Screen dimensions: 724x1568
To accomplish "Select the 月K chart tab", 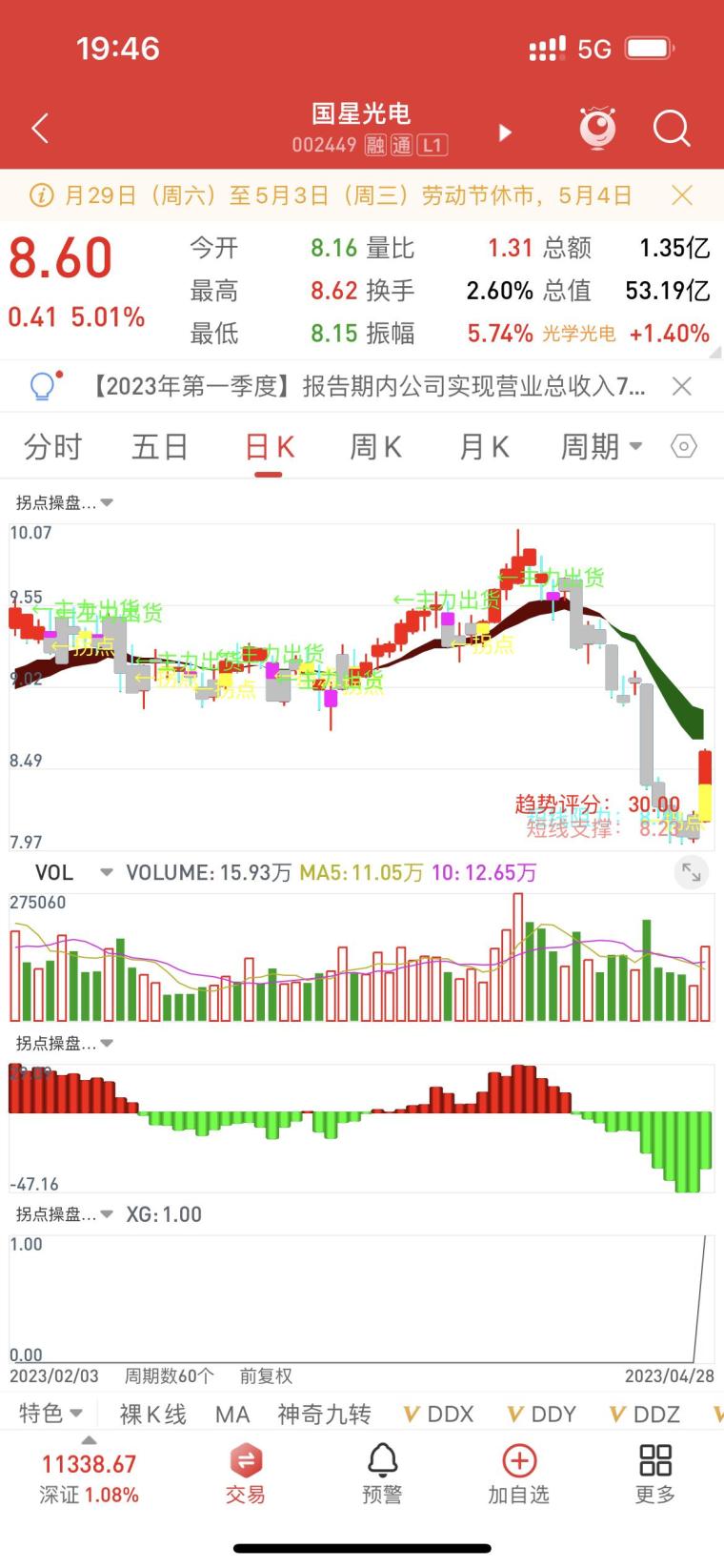I will [x=484, y=446].
